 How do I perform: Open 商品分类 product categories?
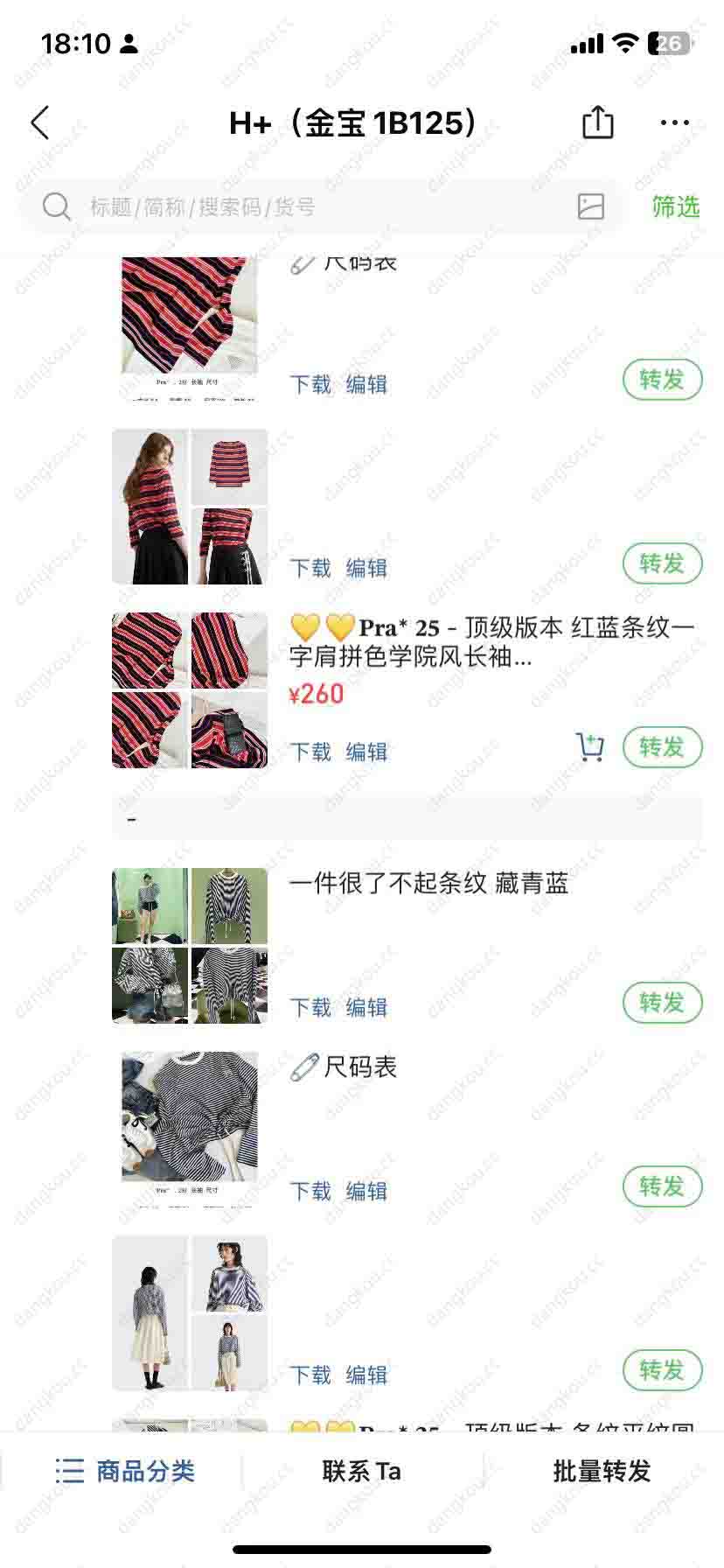coord(125,1471)
